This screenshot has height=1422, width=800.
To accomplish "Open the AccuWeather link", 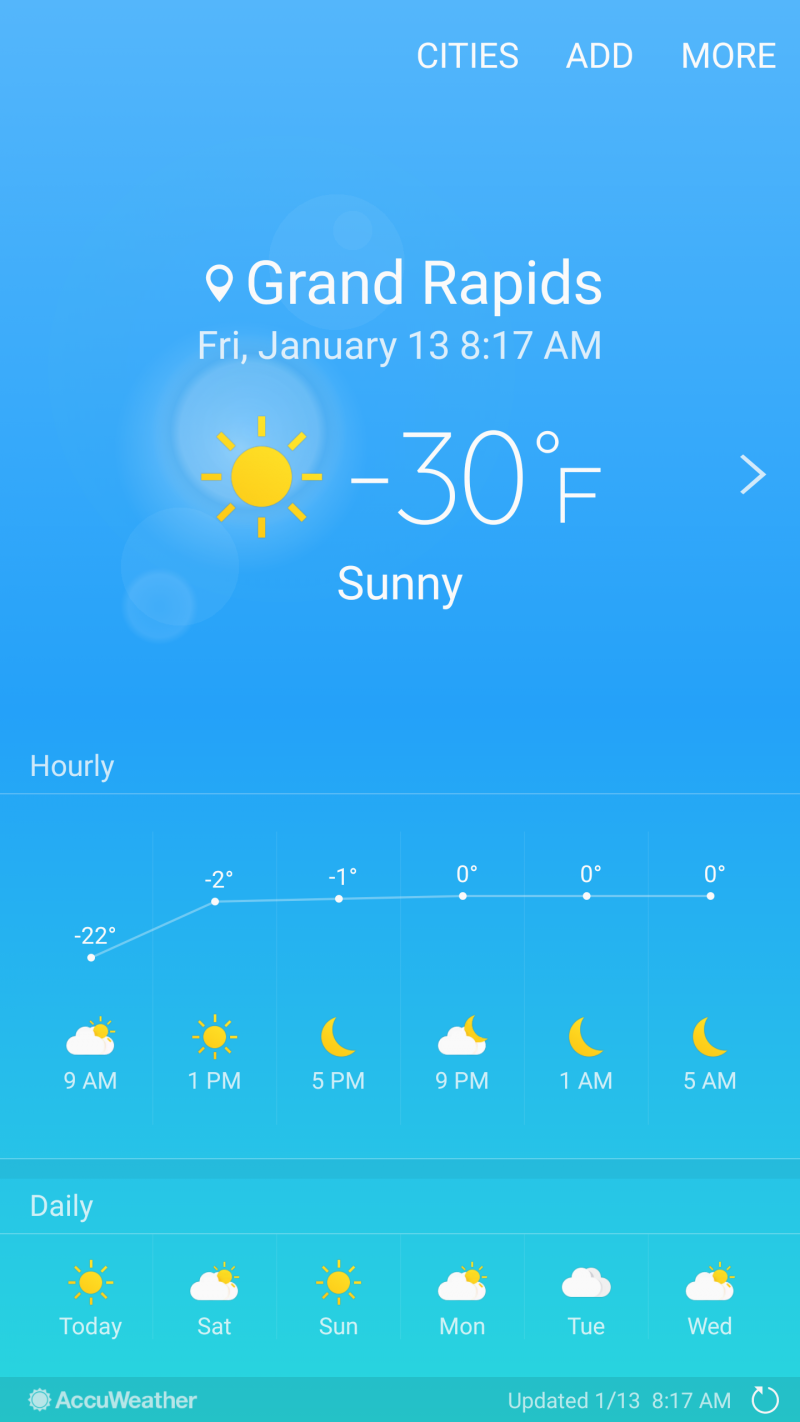I will pos(113,1399).
